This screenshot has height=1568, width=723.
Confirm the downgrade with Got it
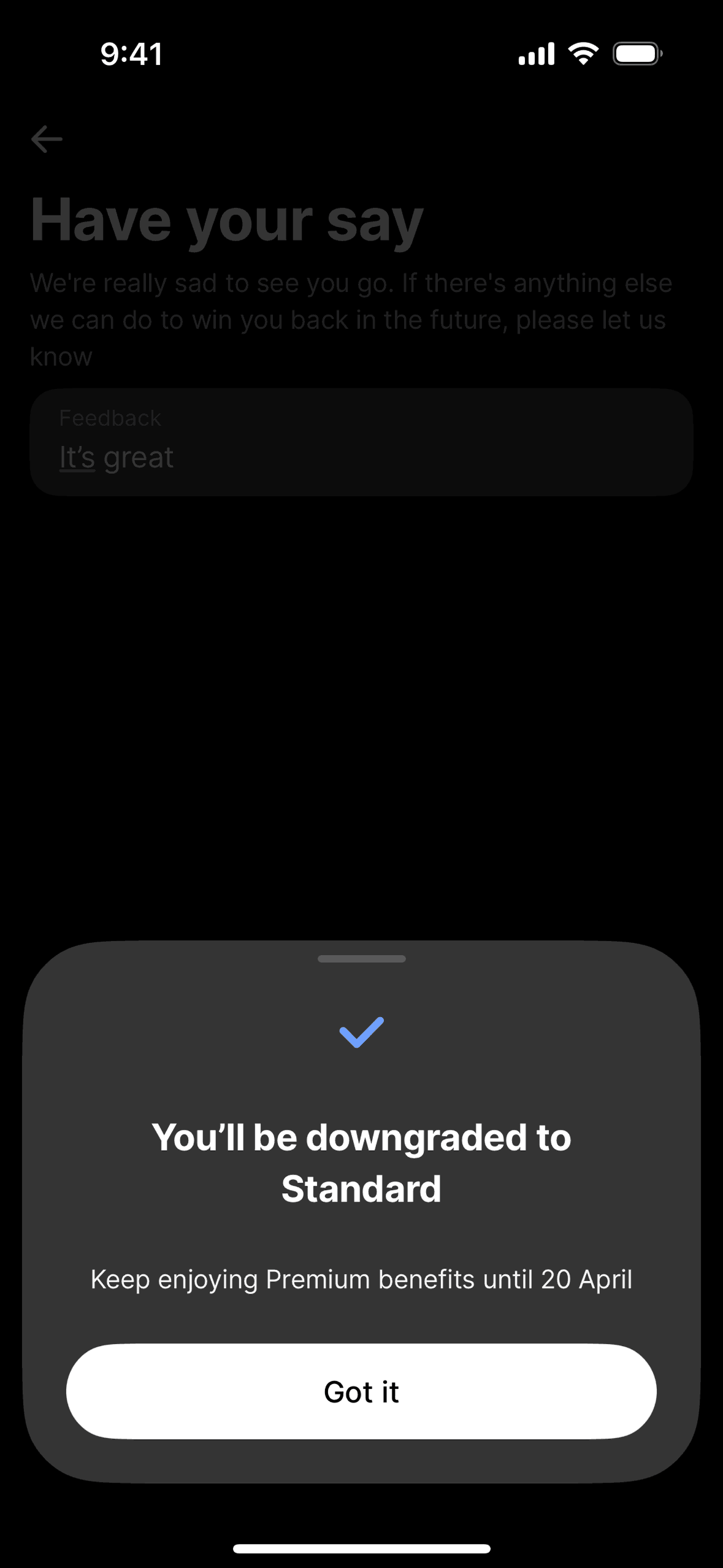pos(361,1391)
